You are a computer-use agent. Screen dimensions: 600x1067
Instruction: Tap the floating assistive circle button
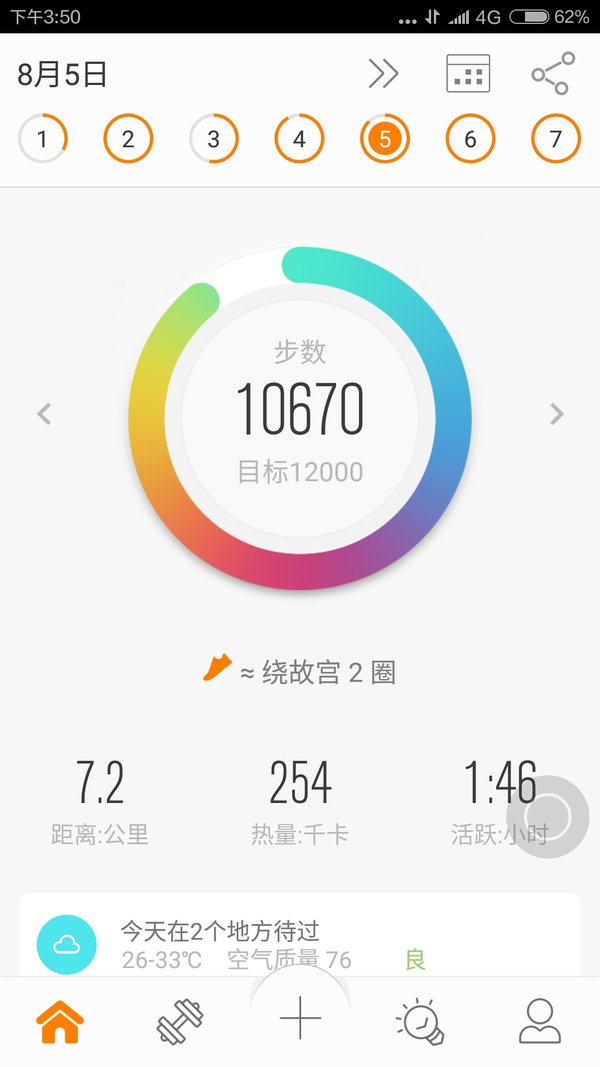pos(548,817)
